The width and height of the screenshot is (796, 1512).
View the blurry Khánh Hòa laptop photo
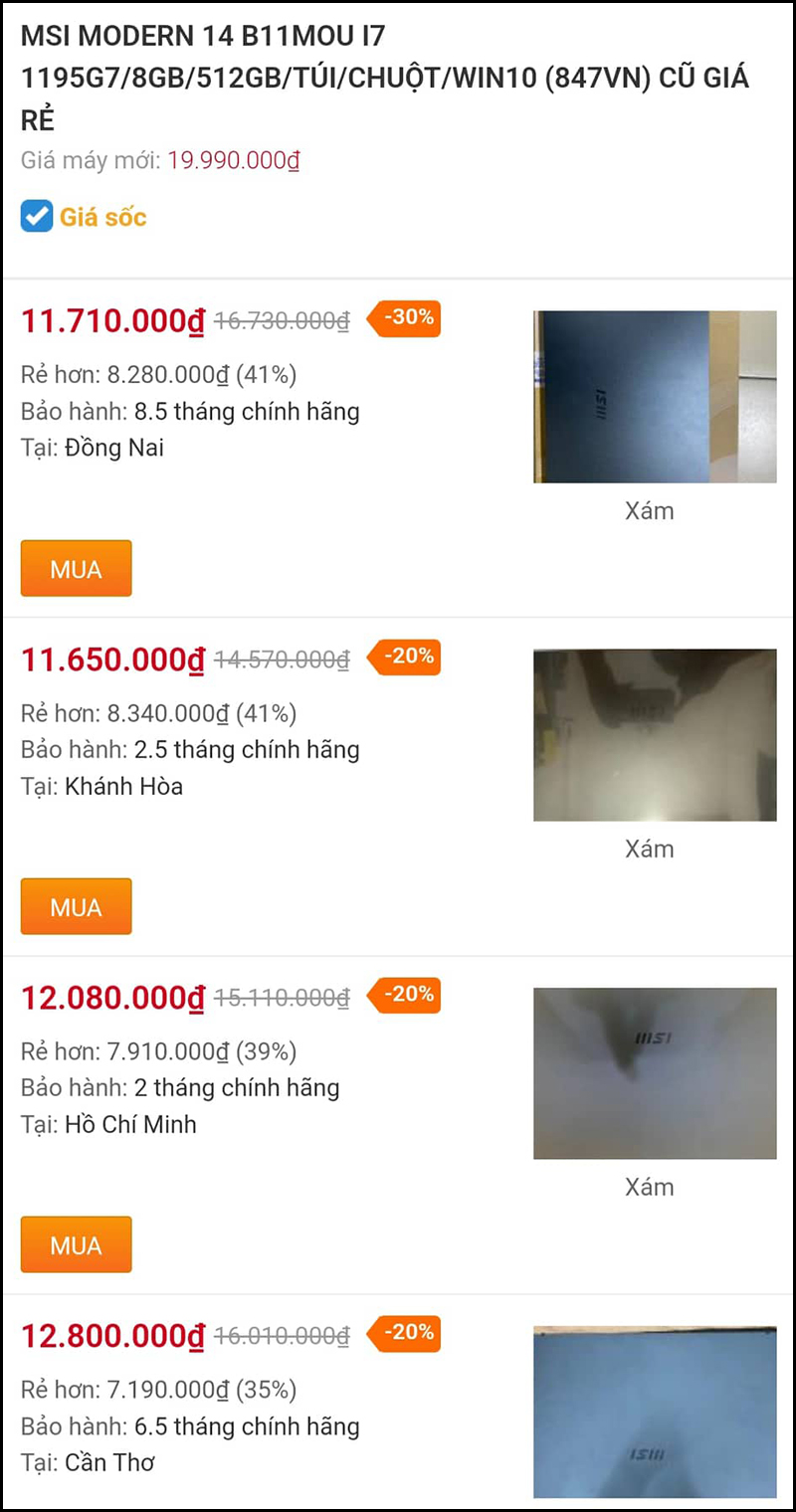pyautogui.click(x=654, y=734)
